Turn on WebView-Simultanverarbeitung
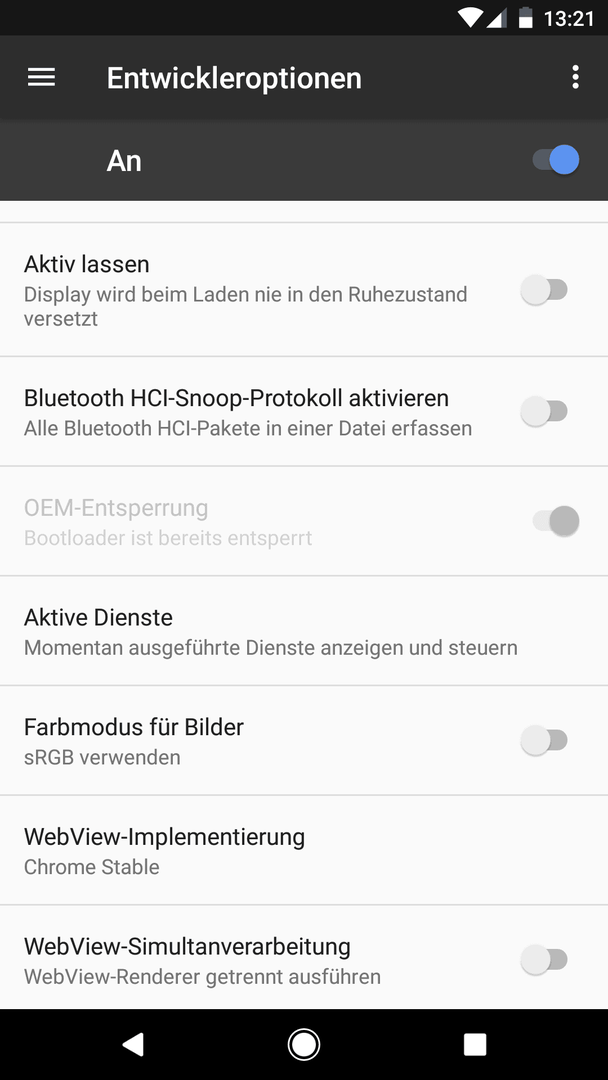Viewport: 608px width, 1080px height. 544,959
